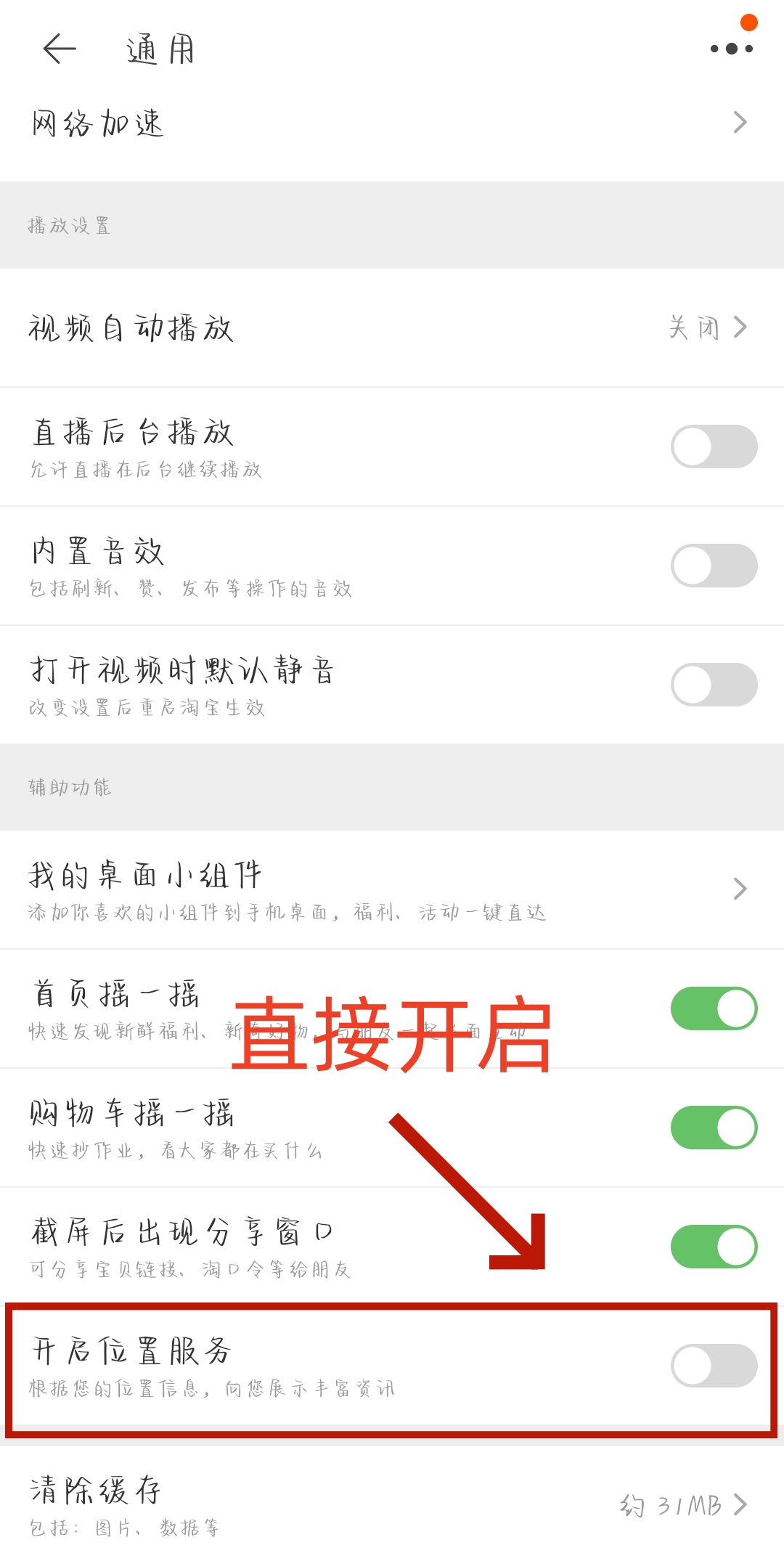Disable 首页摇一摇 switch

pyautogui.click(x=714, y=1008)
